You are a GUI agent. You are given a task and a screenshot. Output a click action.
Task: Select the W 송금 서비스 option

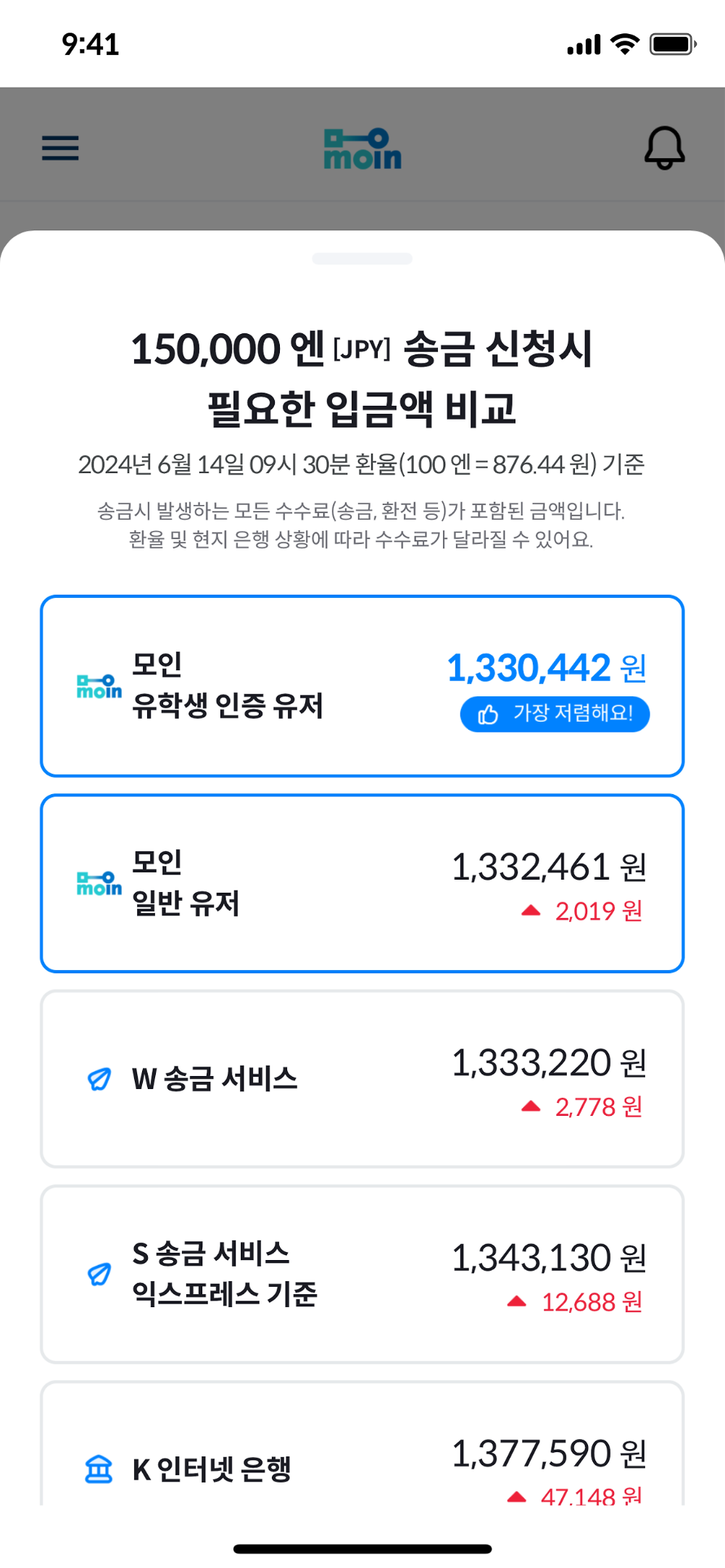click(x=362, y=1080)
